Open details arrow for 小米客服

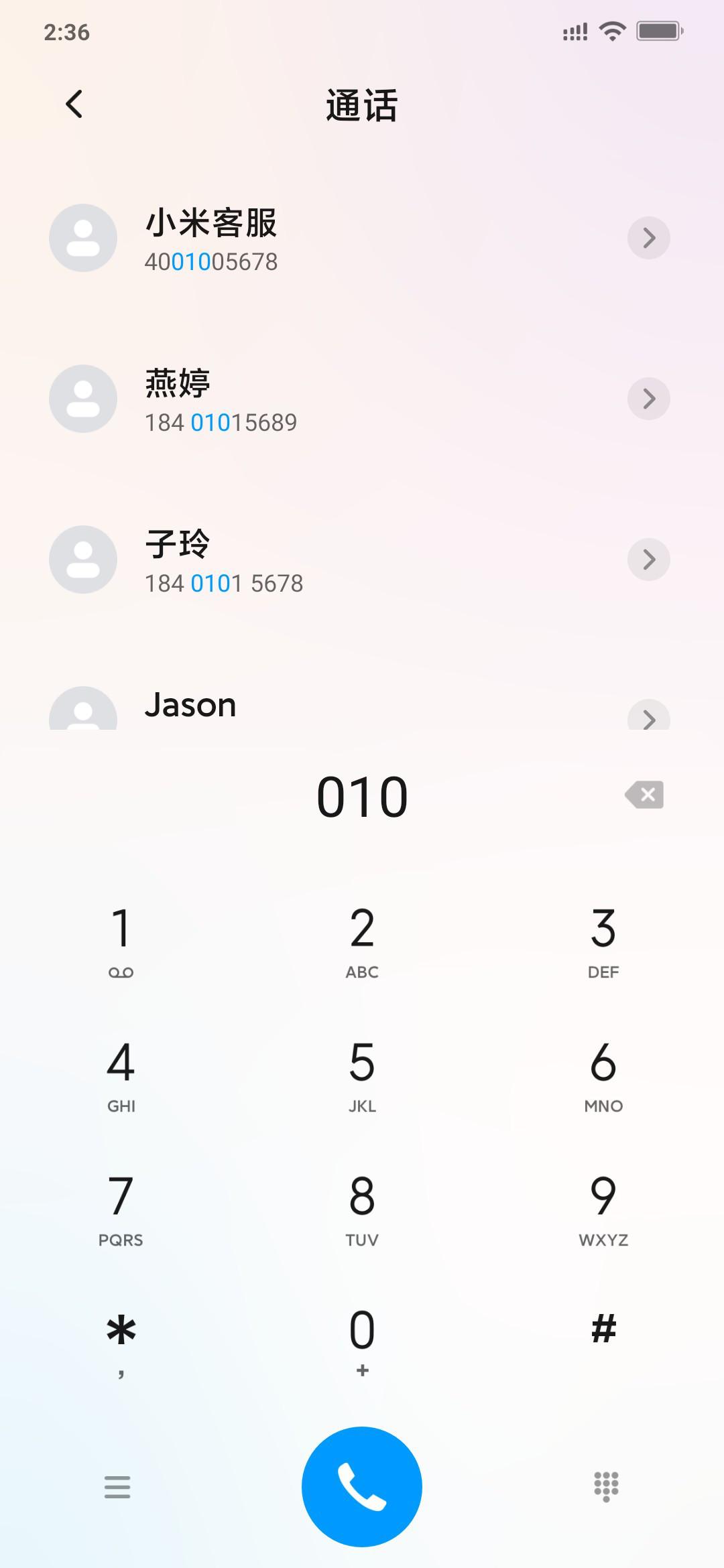click(x=648, y=238)
